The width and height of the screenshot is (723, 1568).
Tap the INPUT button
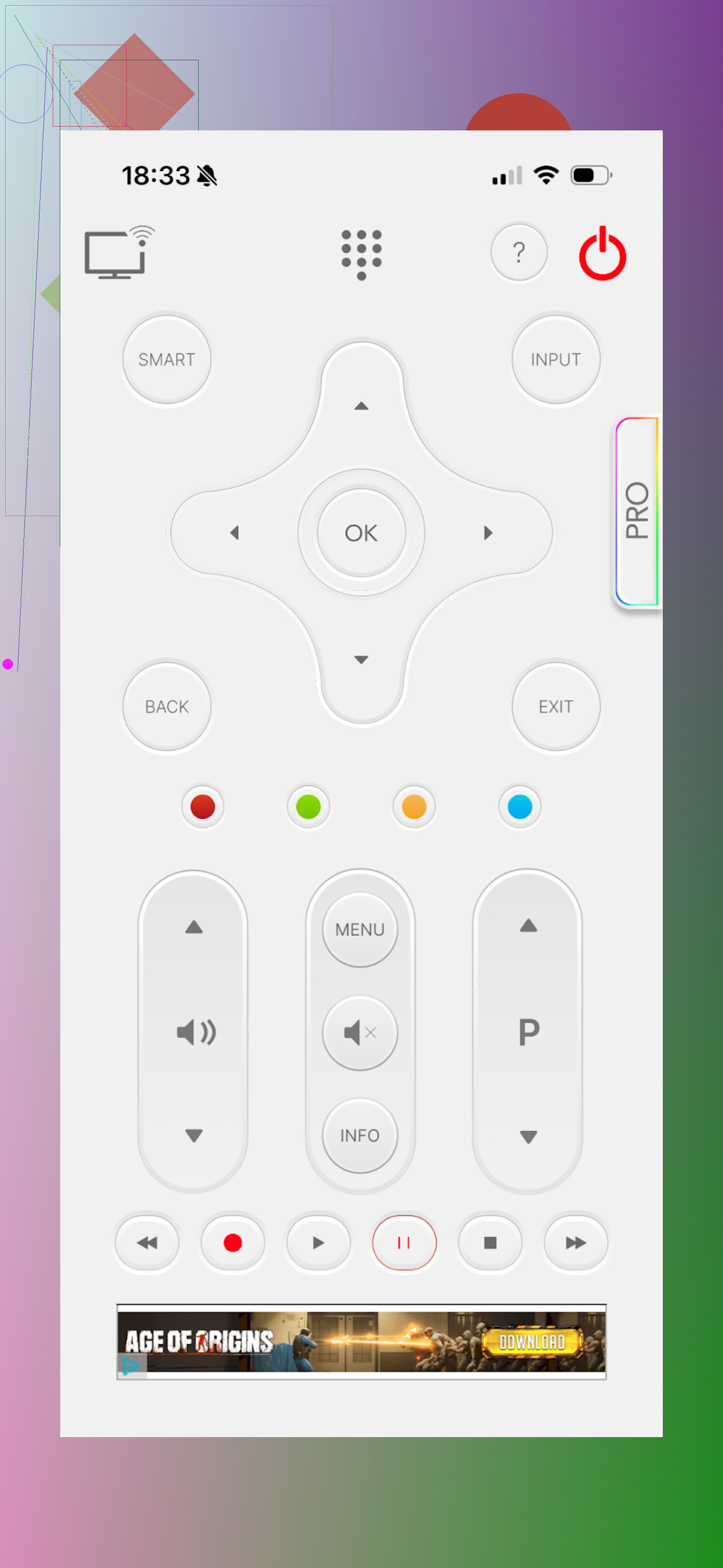[555, 359]
